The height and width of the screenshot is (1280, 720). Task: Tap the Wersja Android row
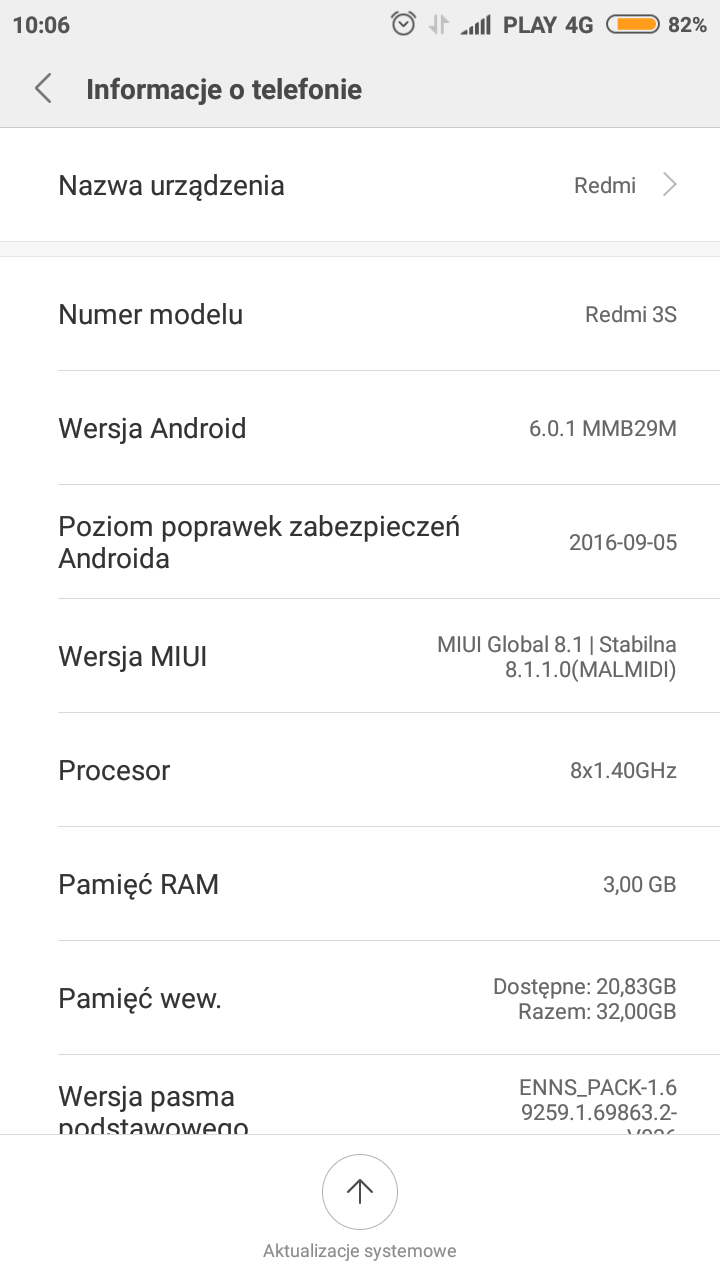360,428
